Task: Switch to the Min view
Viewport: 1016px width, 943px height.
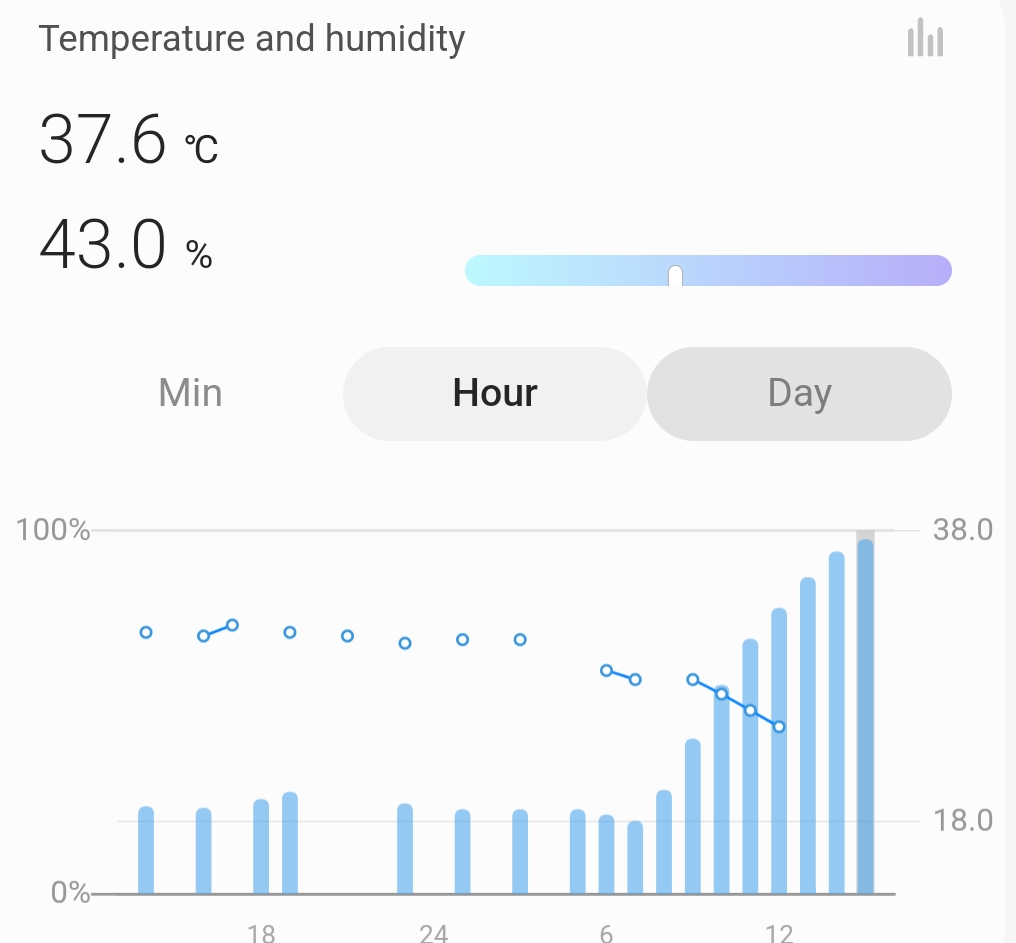Action: point(190,393)
